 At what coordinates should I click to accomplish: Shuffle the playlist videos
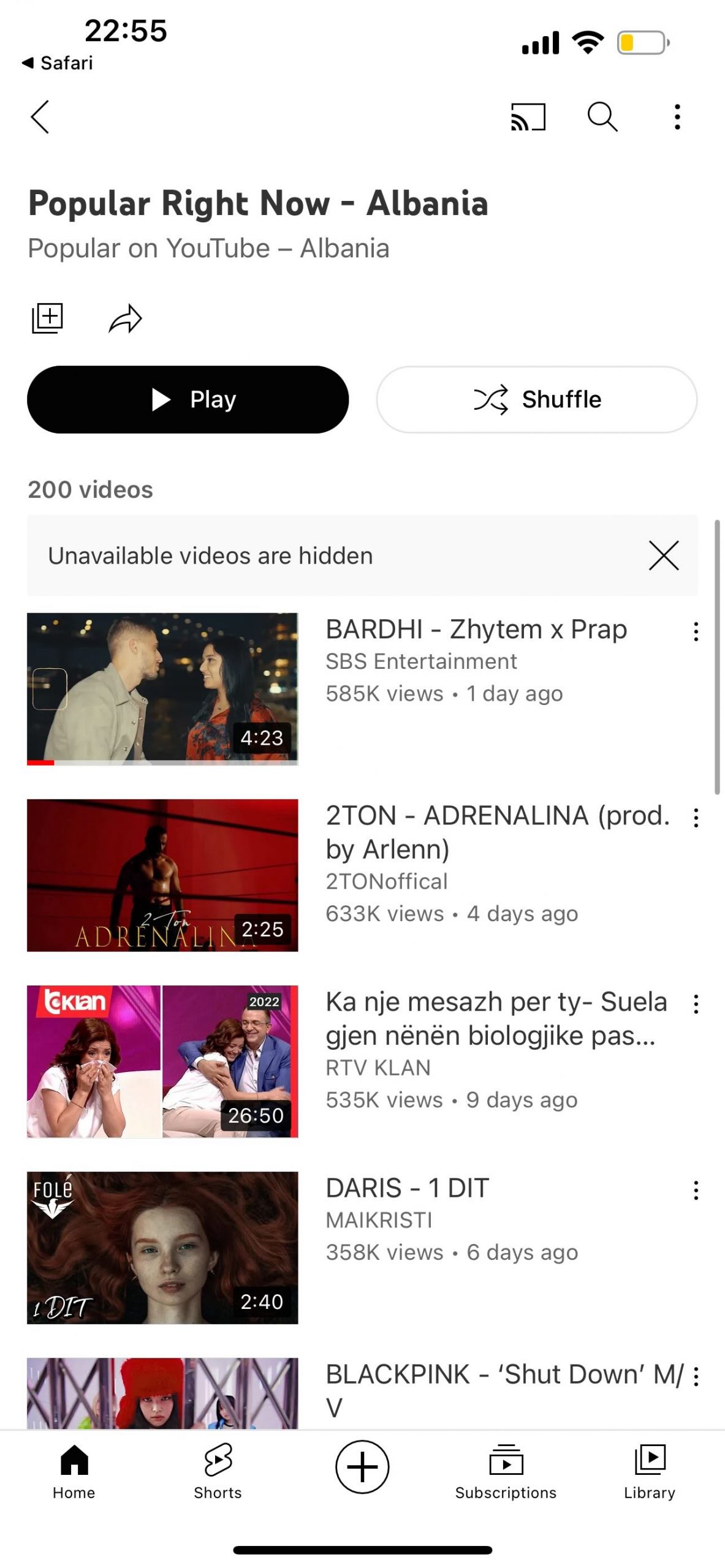(x=536, y=399)
